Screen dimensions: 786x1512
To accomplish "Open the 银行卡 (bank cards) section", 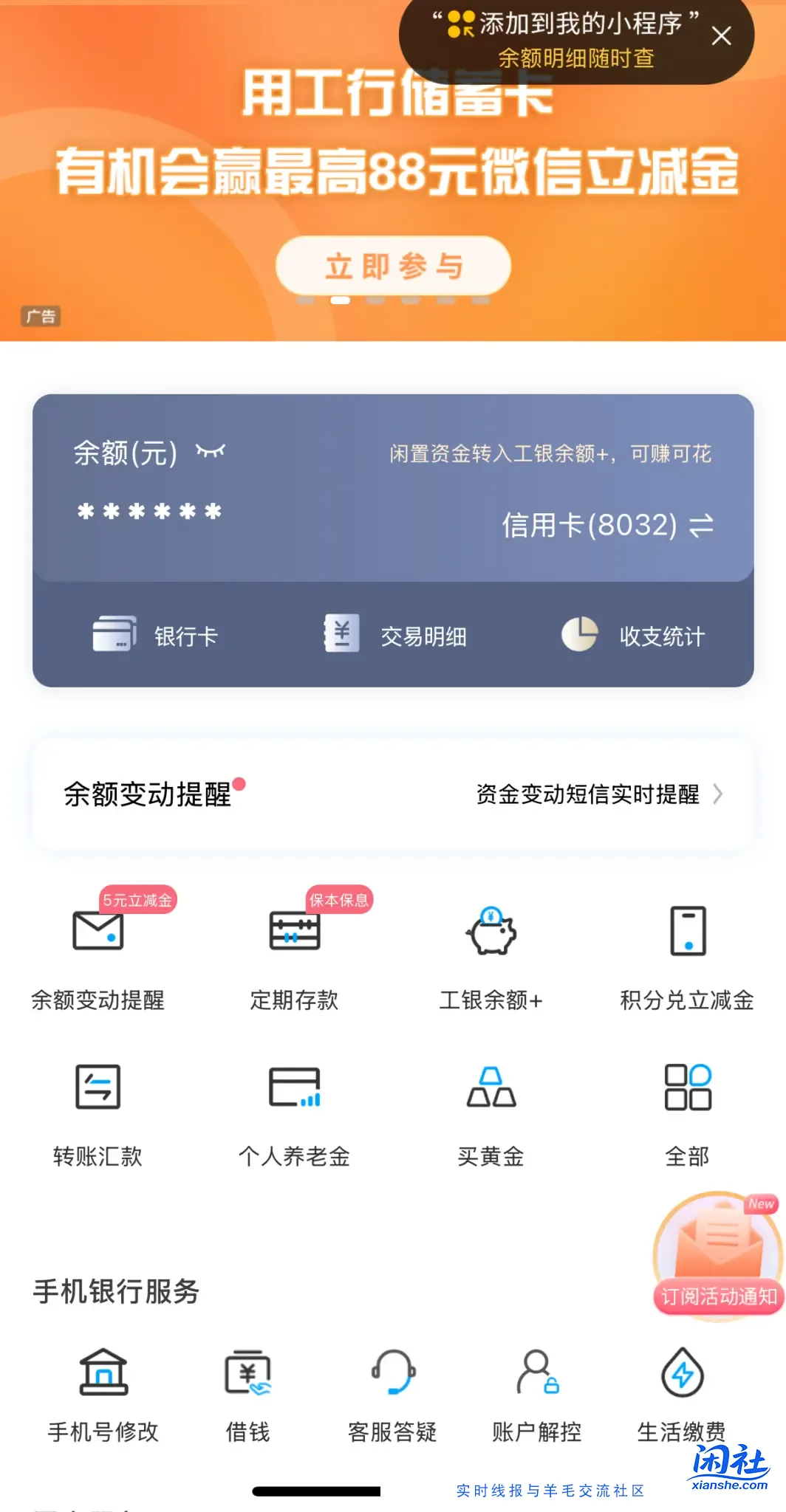I will coord(157,634).
